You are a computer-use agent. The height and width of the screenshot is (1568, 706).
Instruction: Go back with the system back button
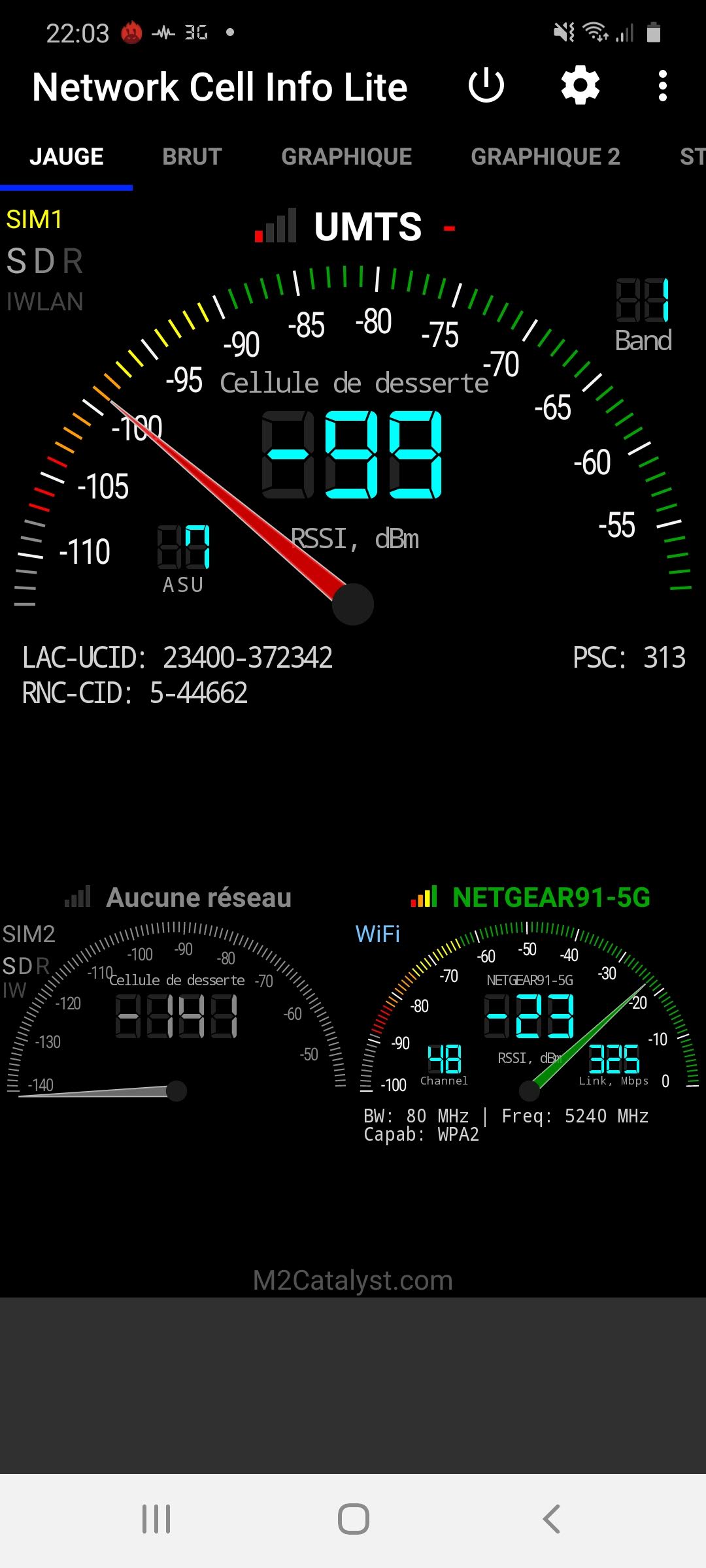pyautogui.click(x=551, y=1519)
